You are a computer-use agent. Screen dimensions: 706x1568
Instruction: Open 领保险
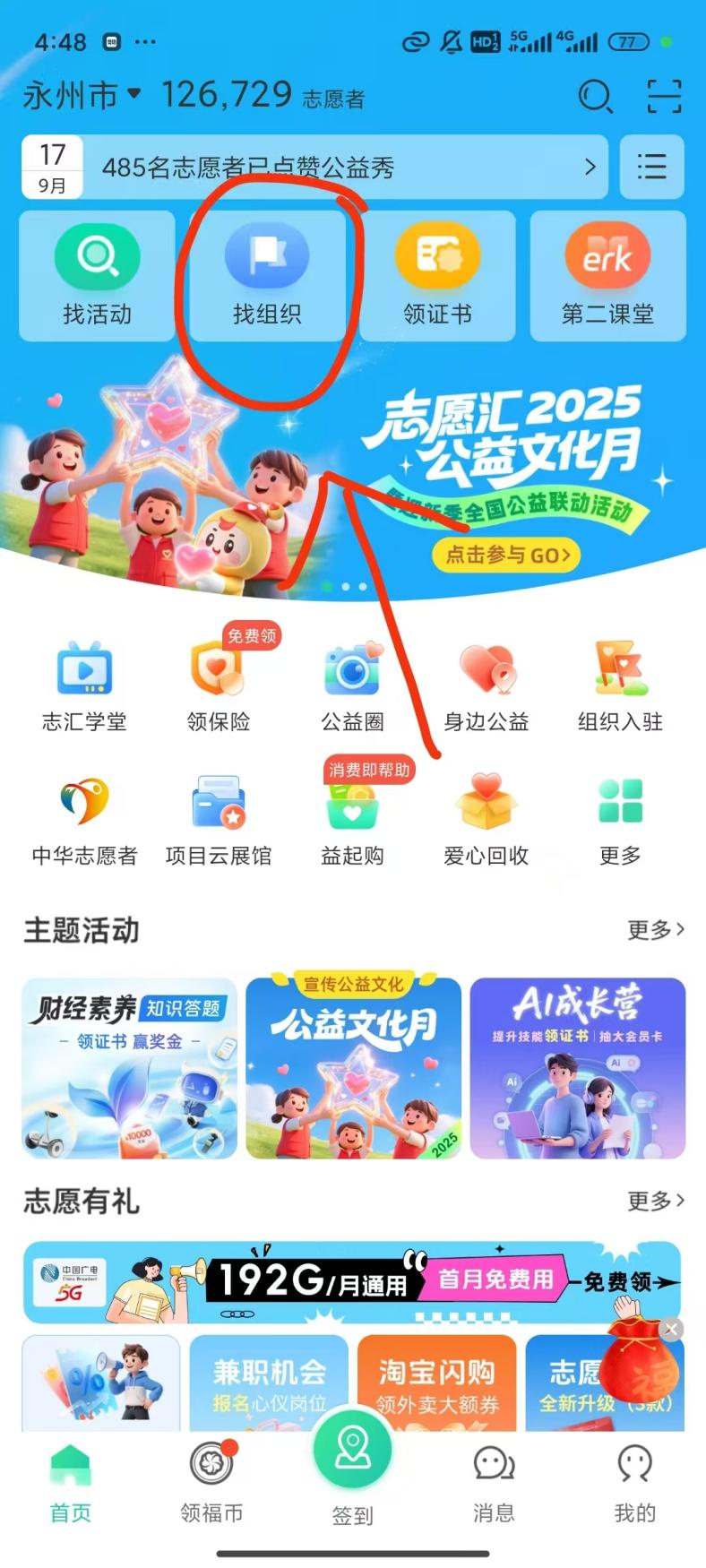pyautogui.click(x=218, y=686)
